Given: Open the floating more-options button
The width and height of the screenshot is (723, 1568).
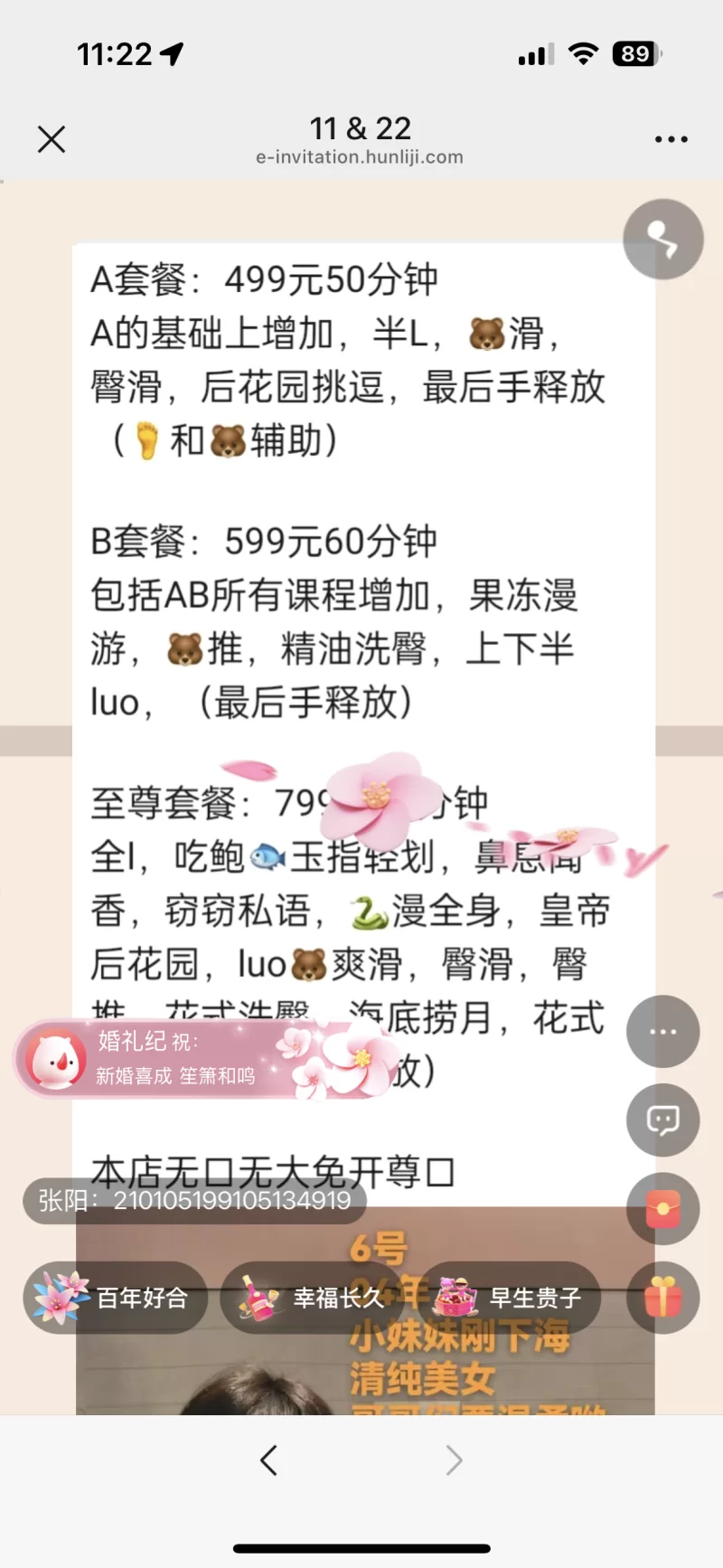Looking at the screenshot, I should [662, 1032].
